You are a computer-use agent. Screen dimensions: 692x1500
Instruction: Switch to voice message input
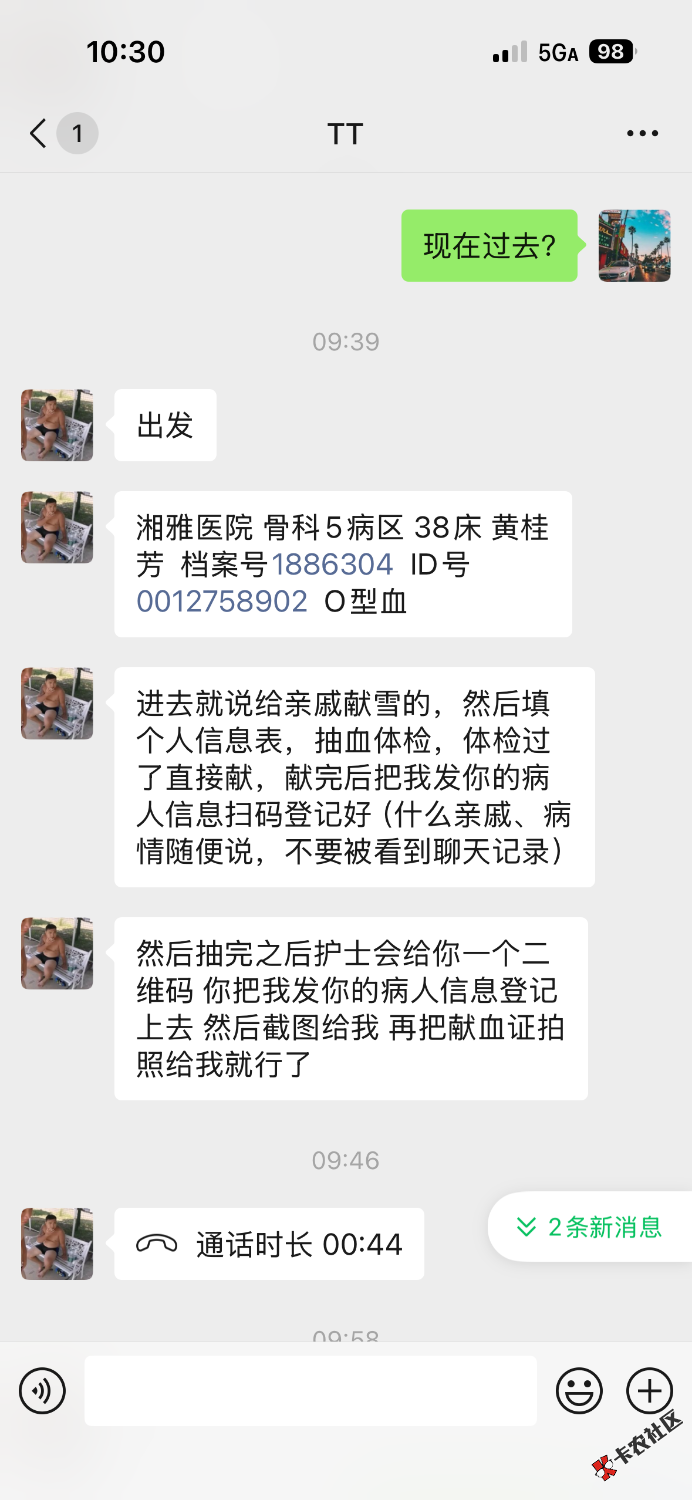pyautogui.click(x=42, y=1391)
